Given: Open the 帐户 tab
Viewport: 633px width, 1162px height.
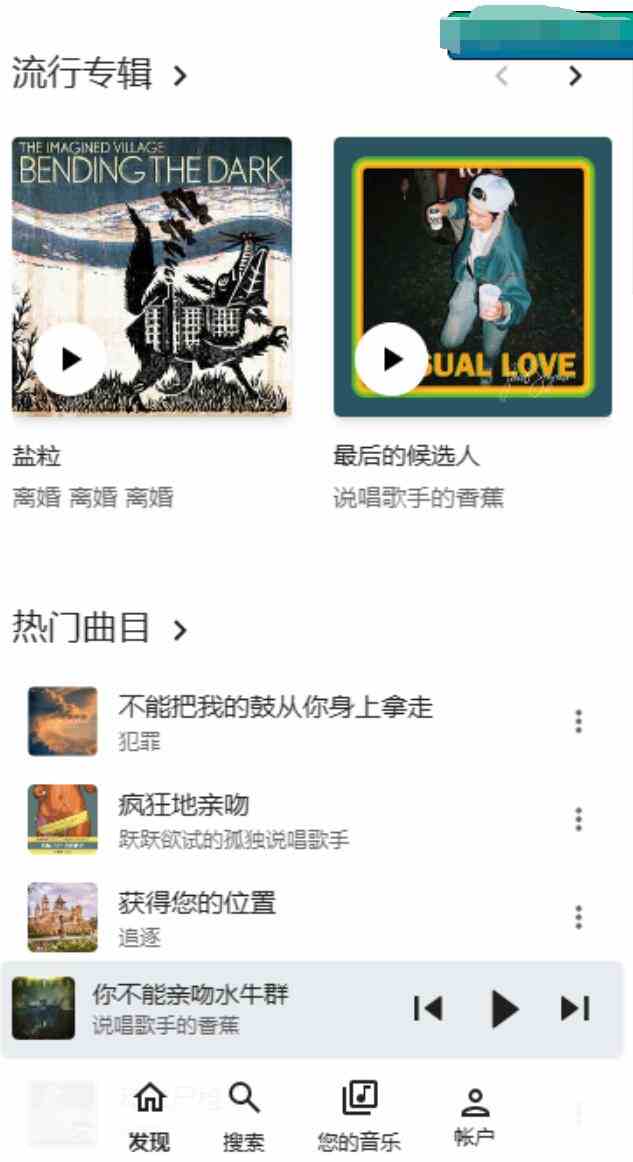Looking at the screenshot, I should 474,1116.
